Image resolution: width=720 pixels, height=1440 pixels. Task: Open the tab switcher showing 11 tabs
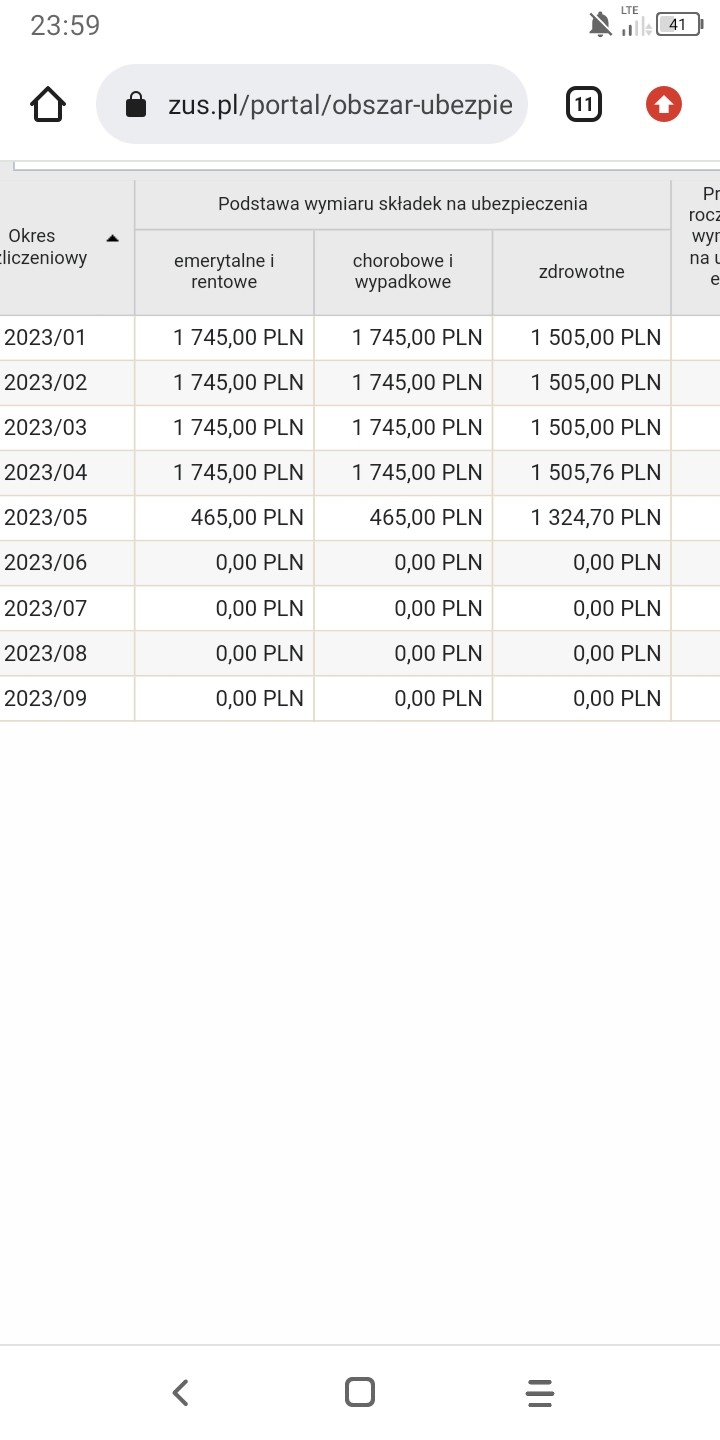coord(584,104)
